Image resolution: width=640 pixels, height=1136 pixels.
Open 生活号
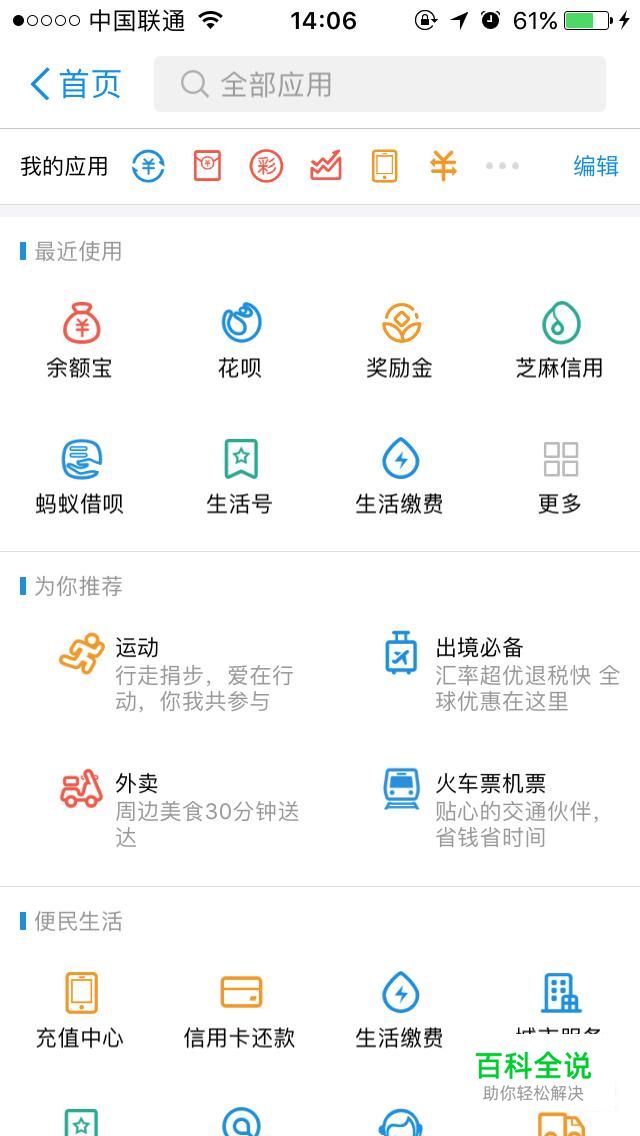[240, 477]
